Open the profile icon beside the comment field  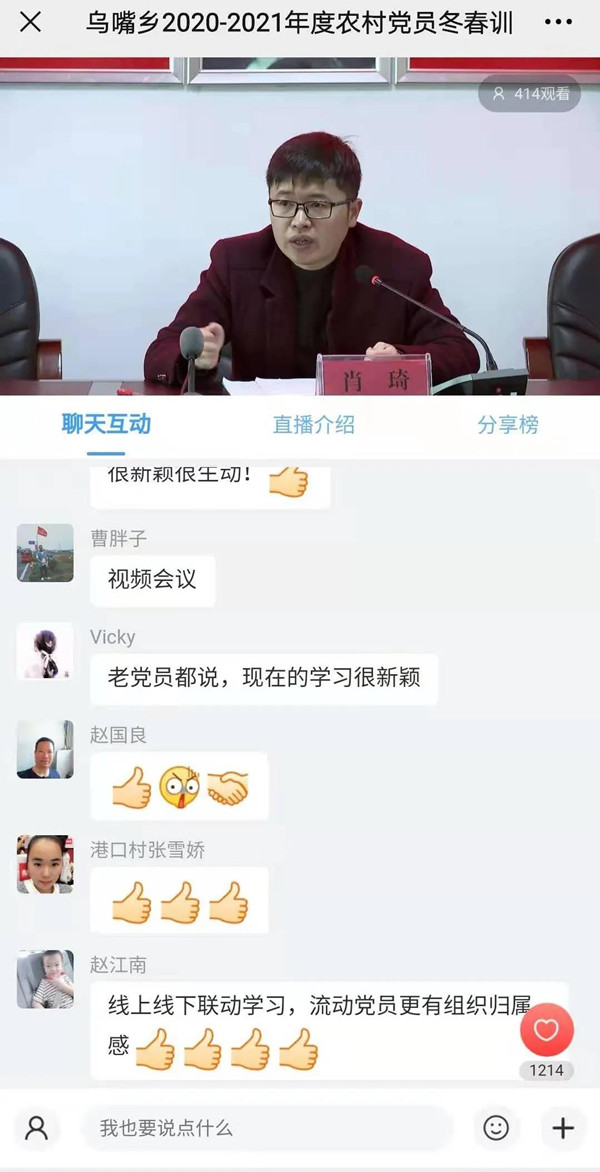[36, 1128]
